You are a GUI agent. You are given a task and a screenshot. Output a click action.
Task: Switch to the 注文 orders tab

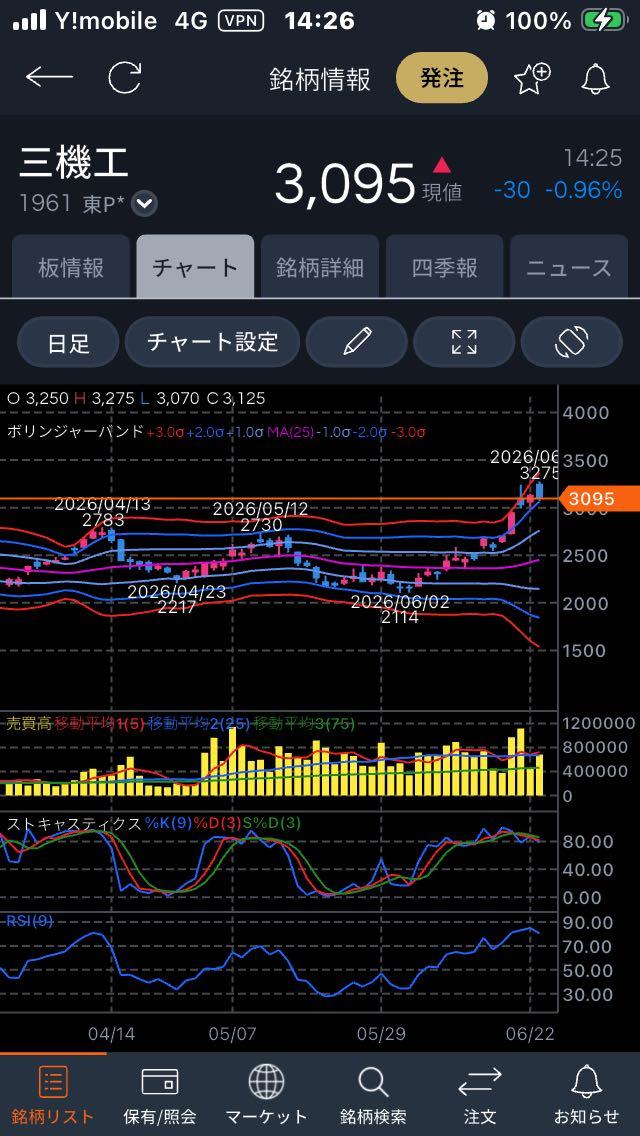480,1094
